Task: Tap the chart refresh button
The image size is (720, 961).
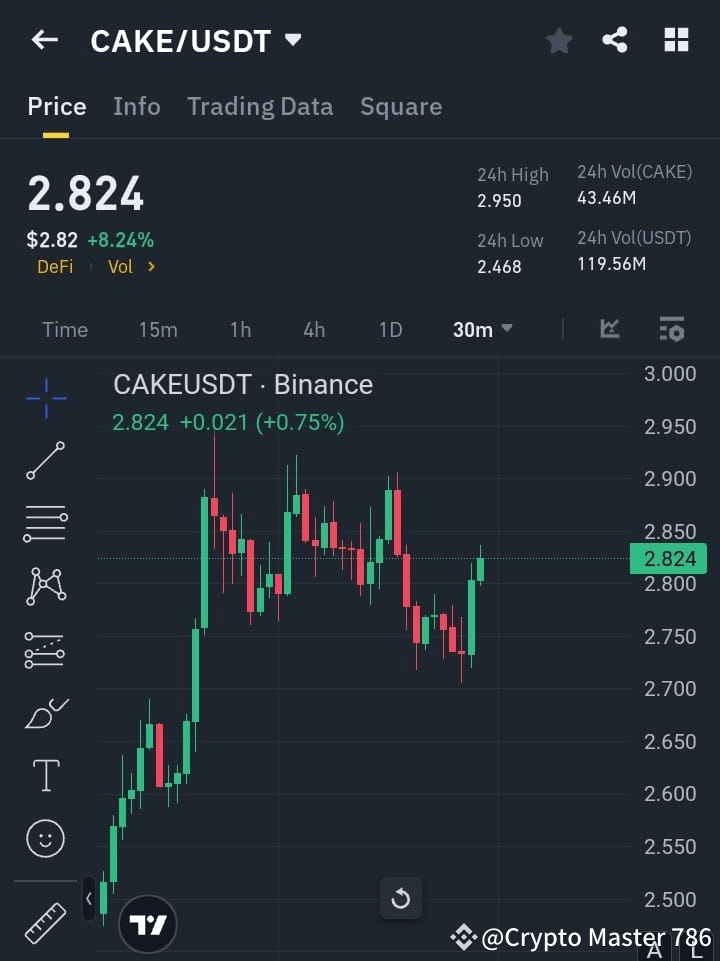Action: (401, 898)
